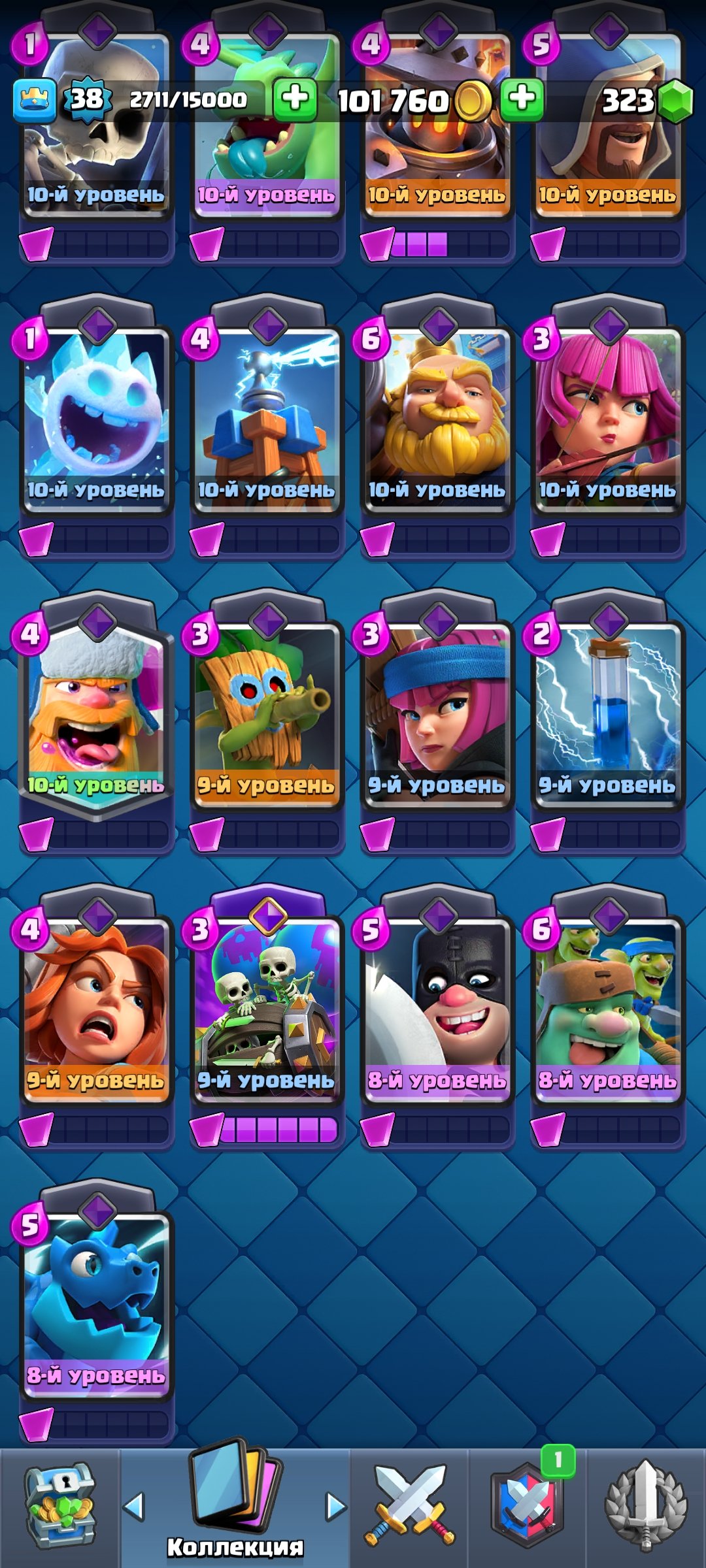The height and width of the screenshot is (1568, 706).
Task: Tap the green plus to add experience
Action: [x=295, y=99]
